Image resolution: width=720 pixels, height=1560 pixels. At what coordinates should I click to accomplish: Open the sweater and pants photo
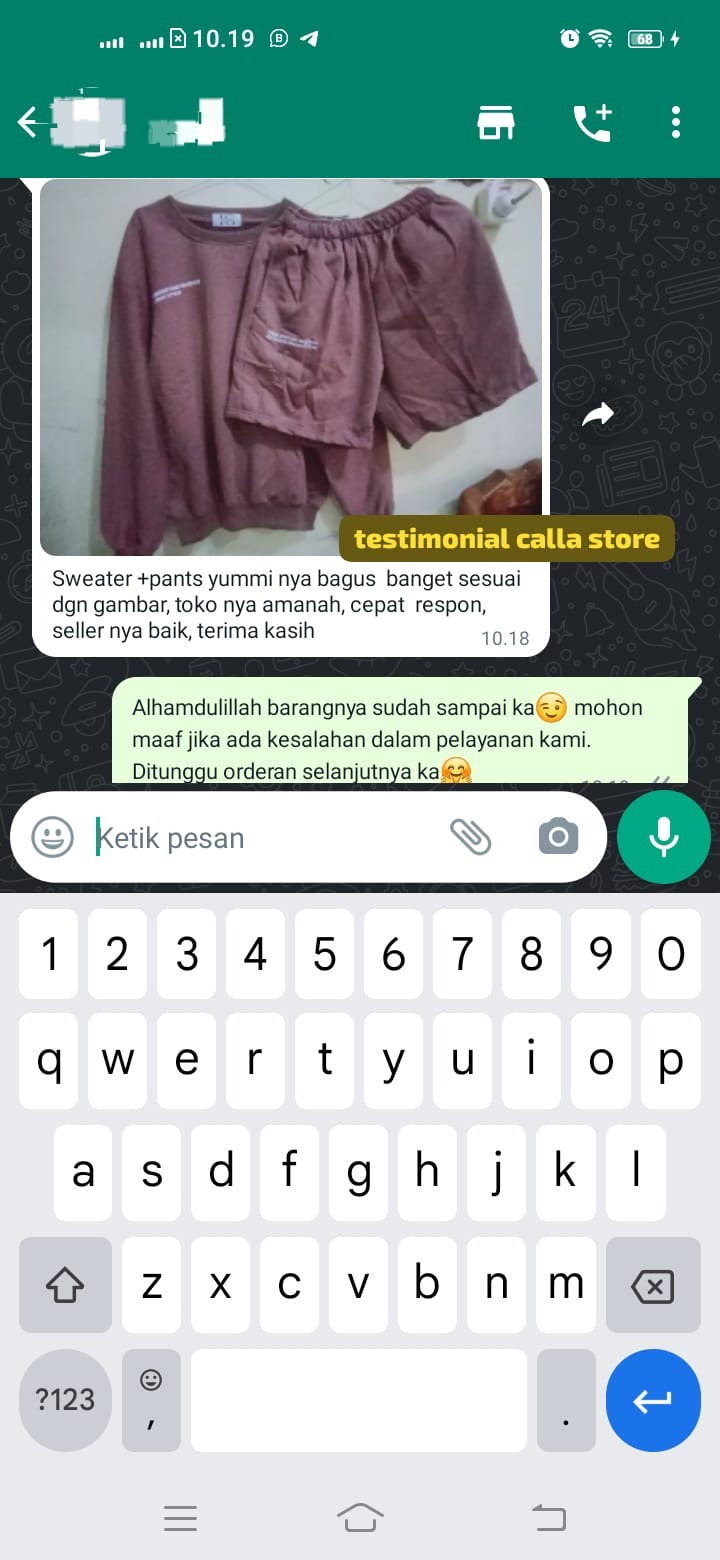pos(290,365)
